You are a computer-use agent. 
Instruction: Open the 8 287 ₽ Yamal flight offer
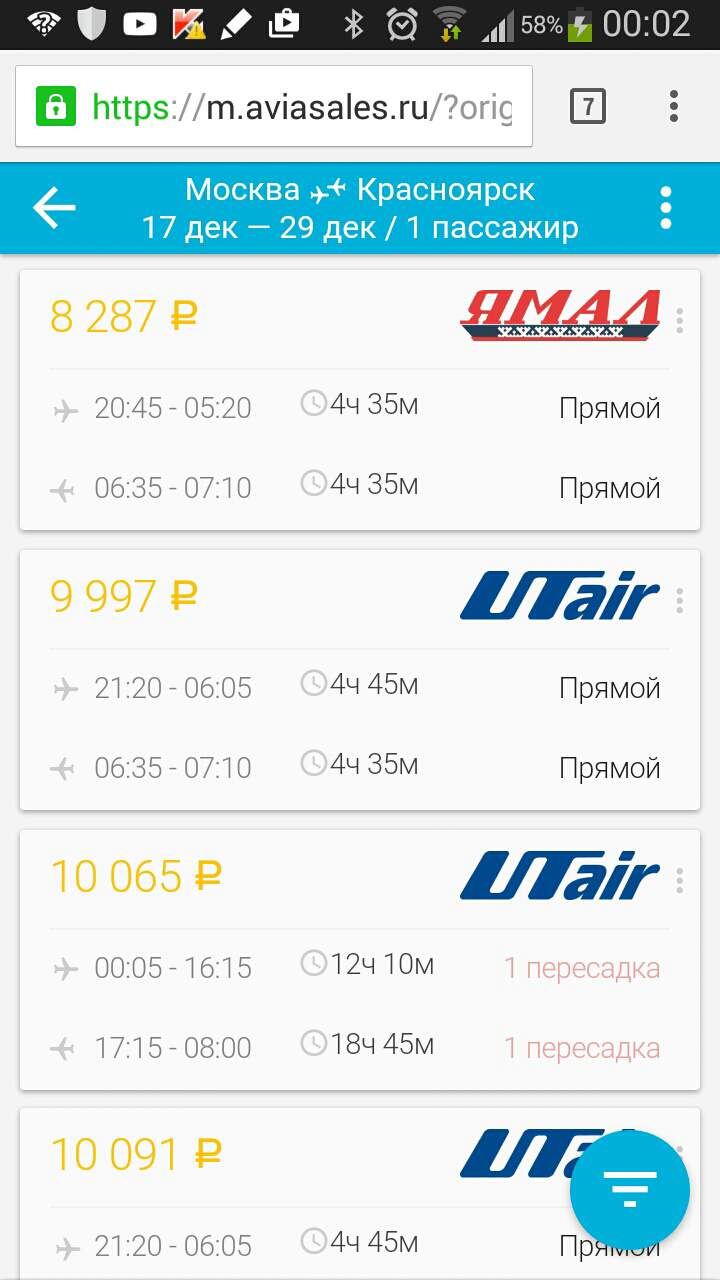point(360,400)
